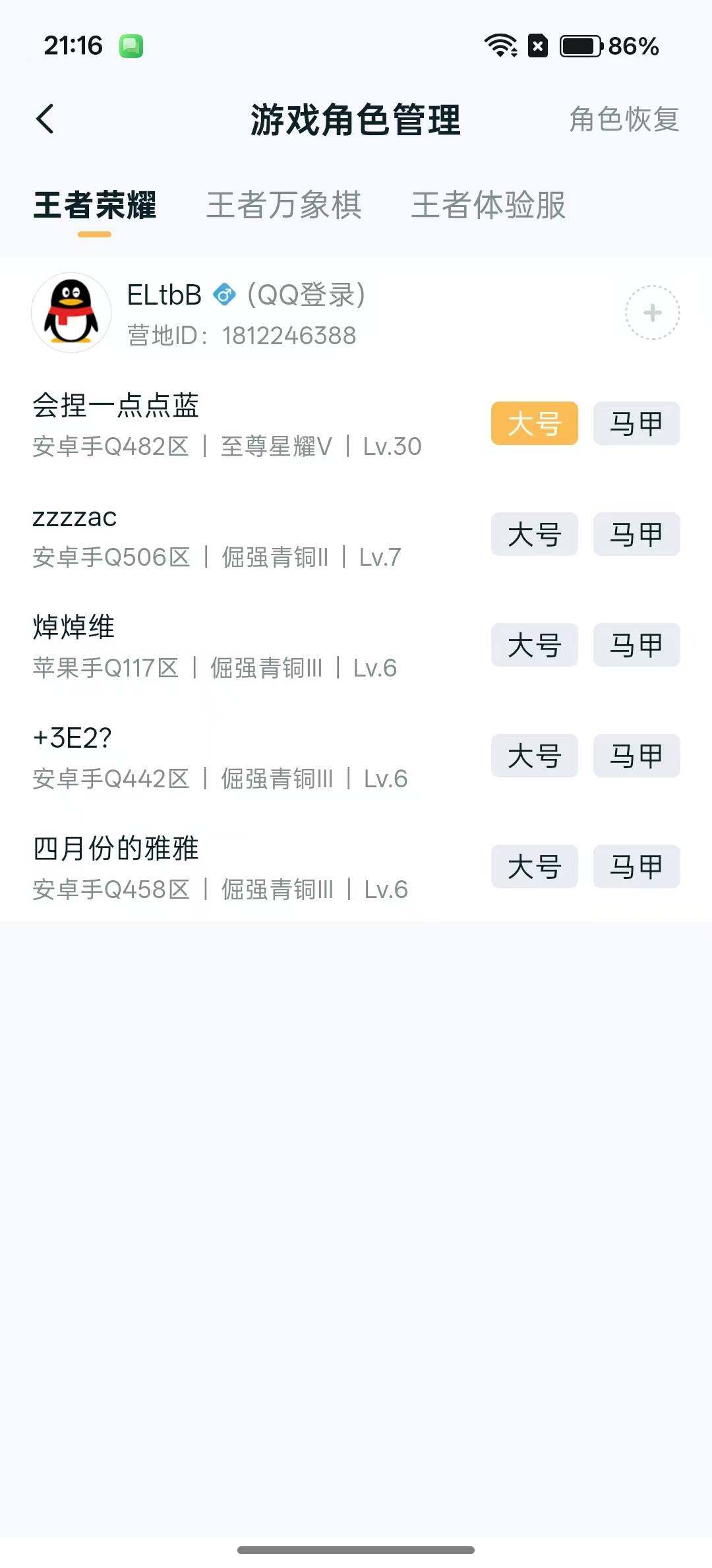Select the role entry 焯焯维
The width and height of the screenshot is (712, 1568).
[x=74, y=627]
